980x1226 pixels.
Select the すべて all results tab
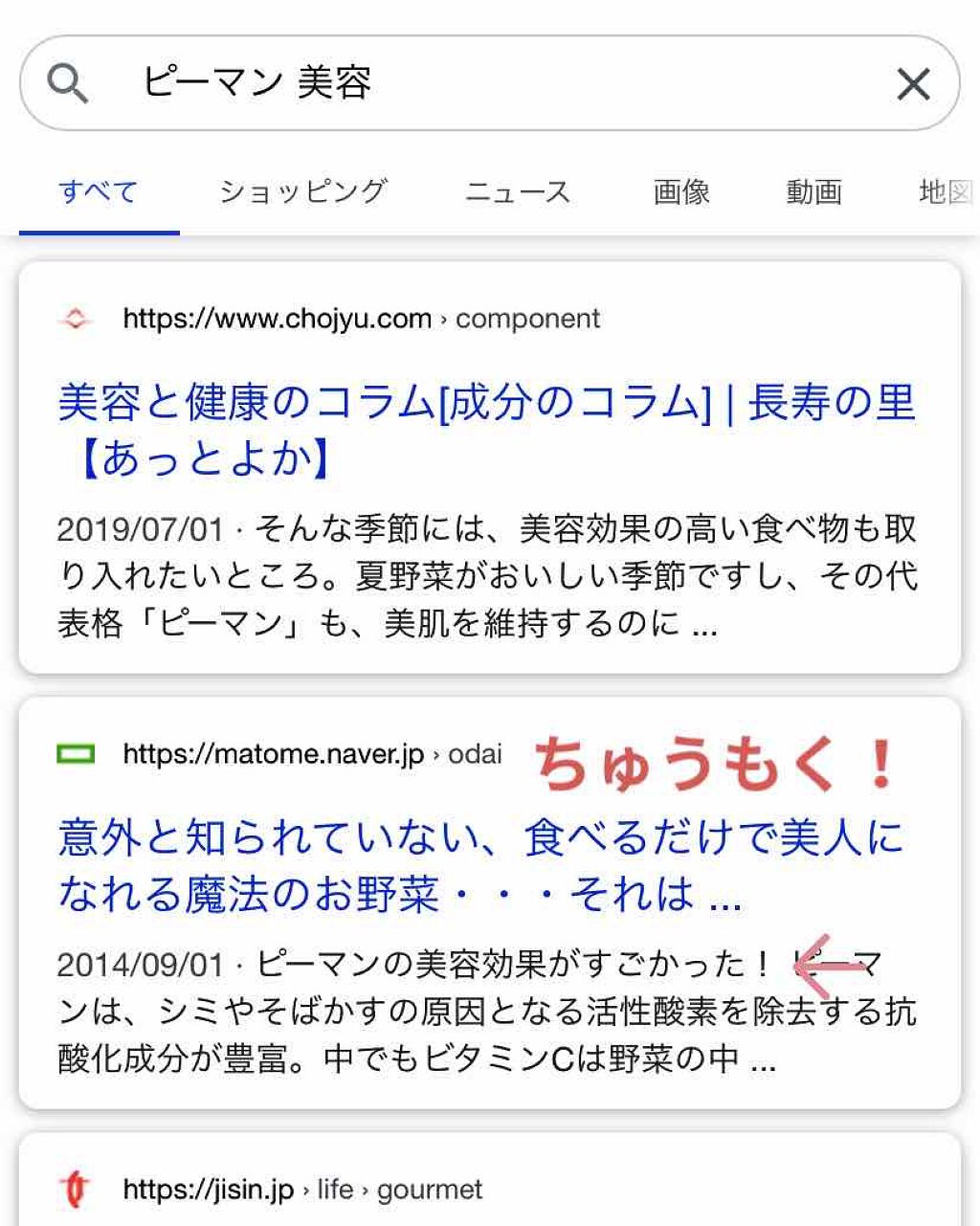point(100,191)
